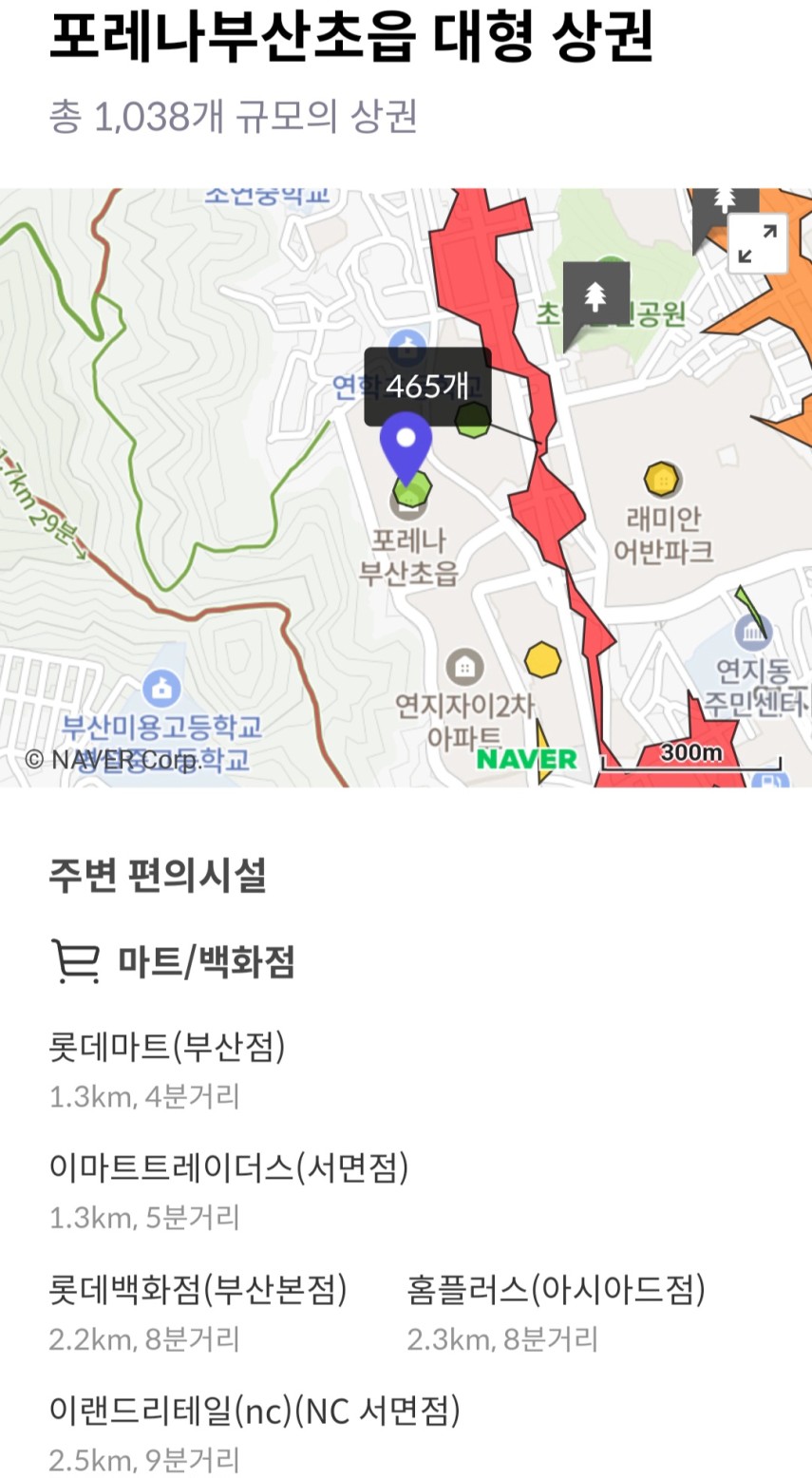812x1478 pixels.
Task: Open the gray park tree marker on the map
Action: 595,302
